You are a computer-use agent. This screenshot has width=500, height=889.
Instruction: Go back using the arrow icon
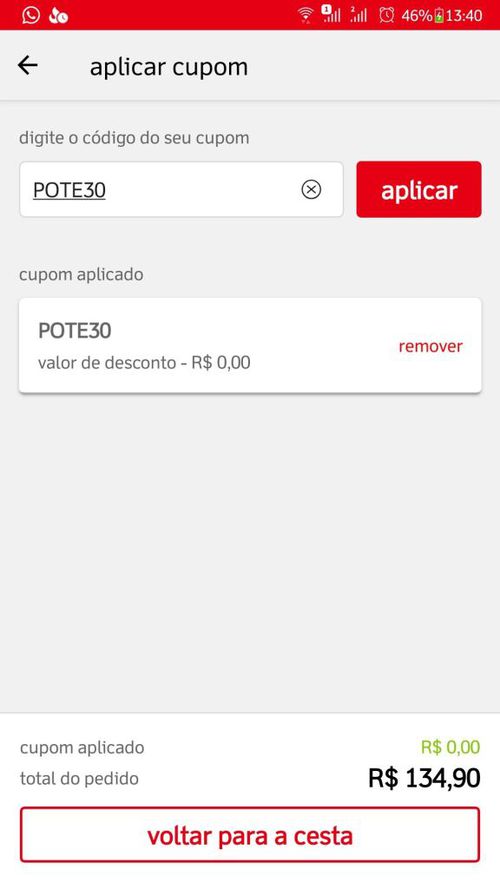27,66
